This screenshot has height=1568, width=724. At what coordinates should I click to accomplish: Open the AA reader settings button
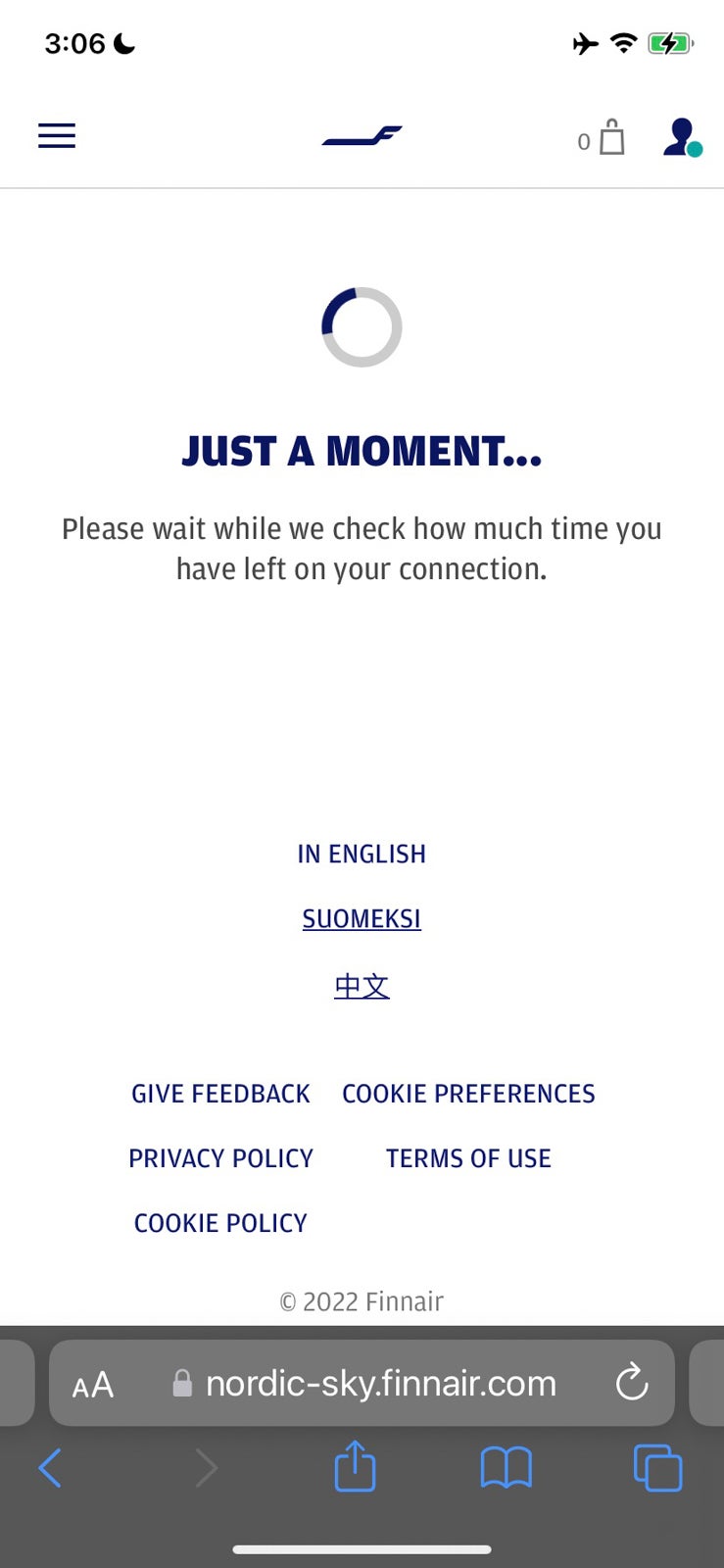(93, 1385)
